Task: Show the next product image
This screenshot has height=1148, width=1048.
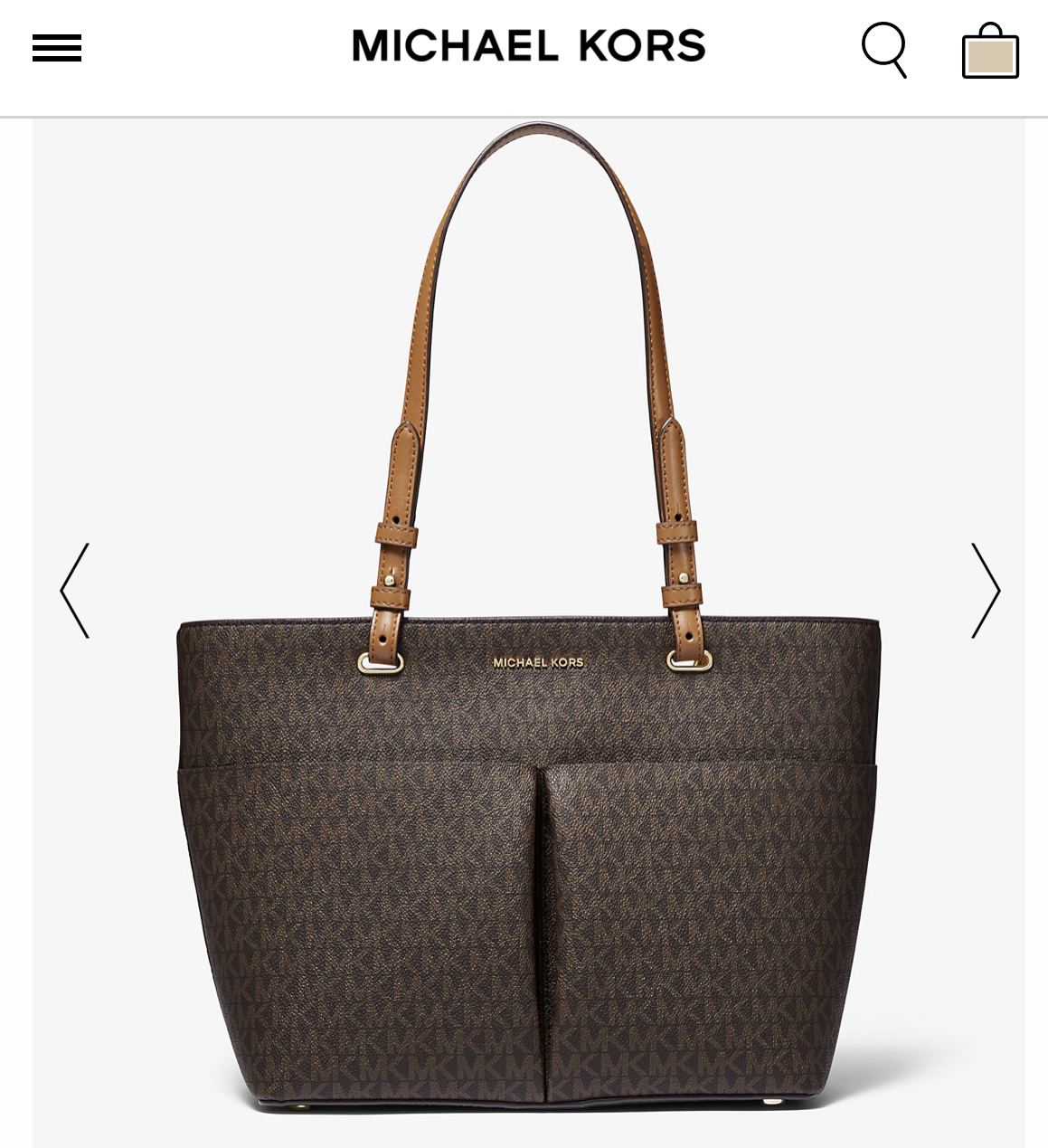Action: [986, 591]
